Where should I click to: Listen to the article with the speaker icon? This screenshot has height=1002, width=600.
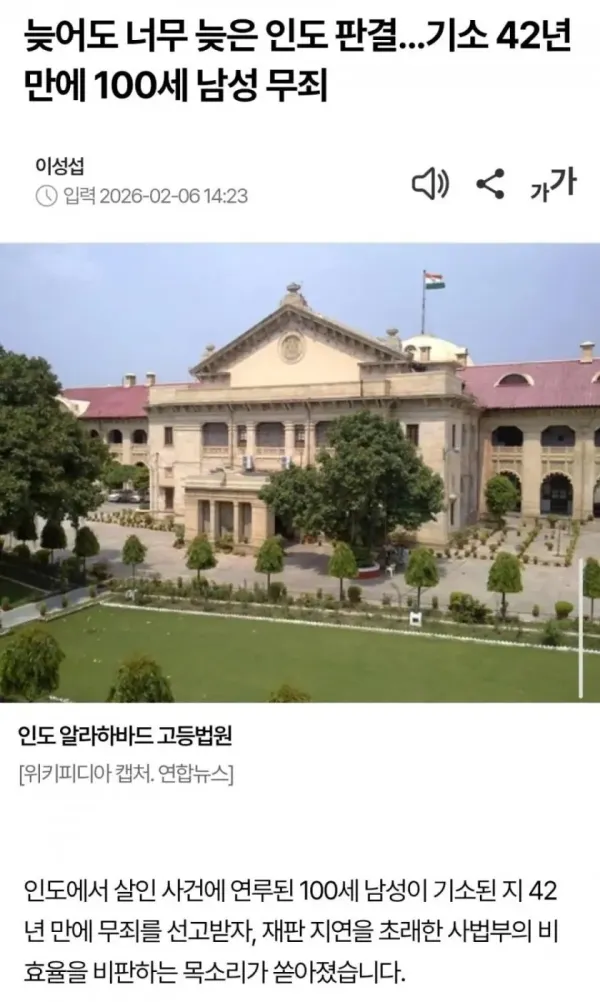[x=430, y=184]
